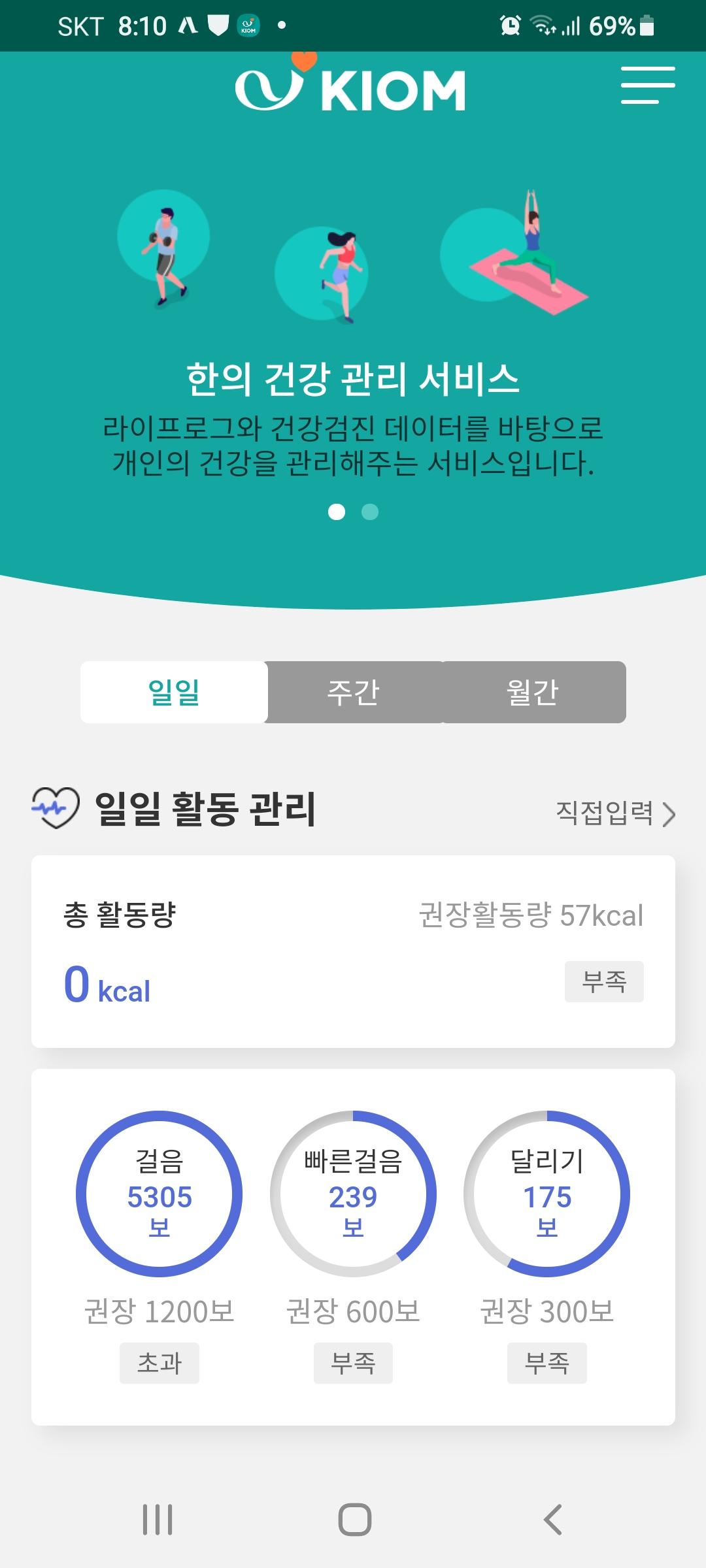
Task: Go to the home screen
Action: click(x=354, y=1519)
